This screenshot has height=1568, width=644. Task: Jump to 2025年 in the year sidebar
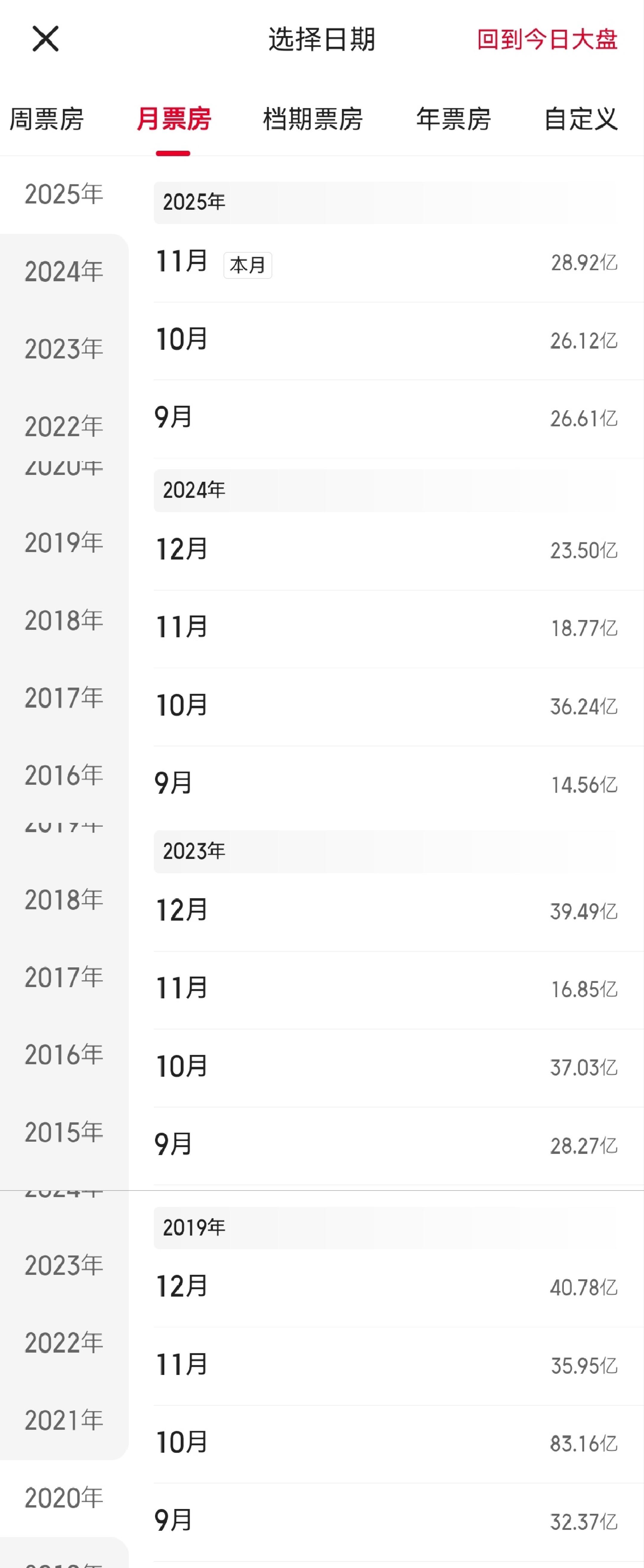click(x=64, y=194)
